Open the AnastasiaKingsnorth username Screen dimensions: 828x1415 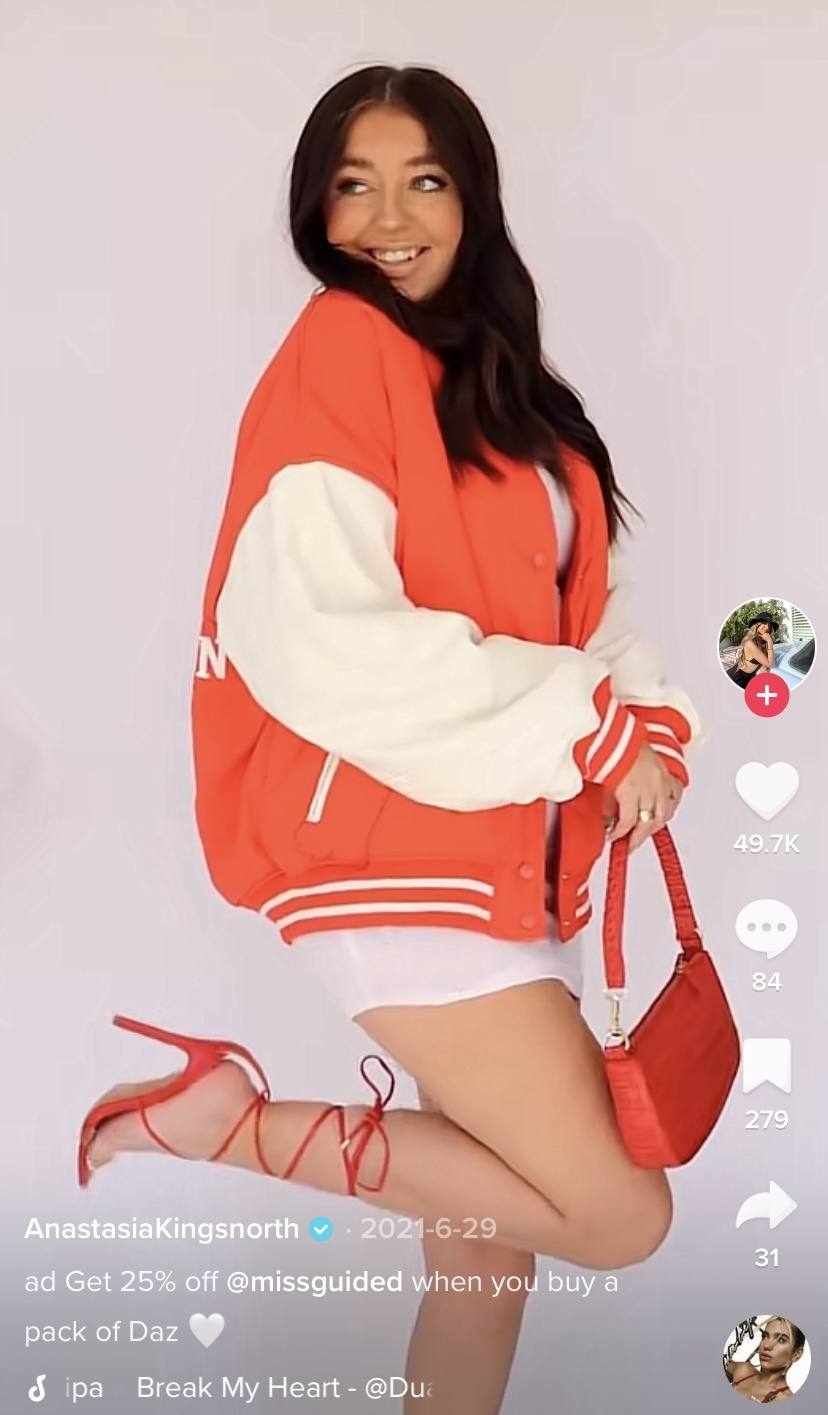point(161,1228)
